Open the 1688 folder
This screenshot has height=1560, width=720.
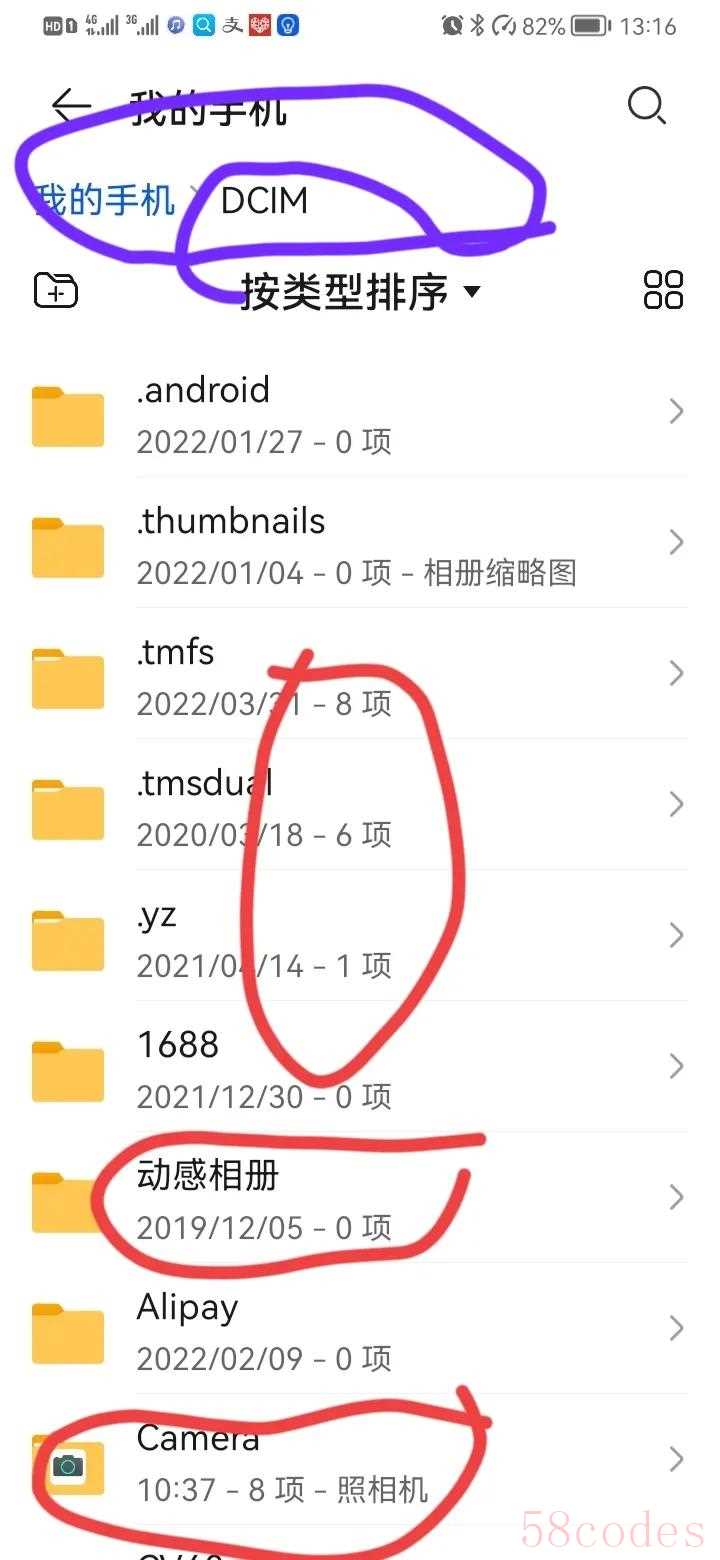[x=360, y=1066]
